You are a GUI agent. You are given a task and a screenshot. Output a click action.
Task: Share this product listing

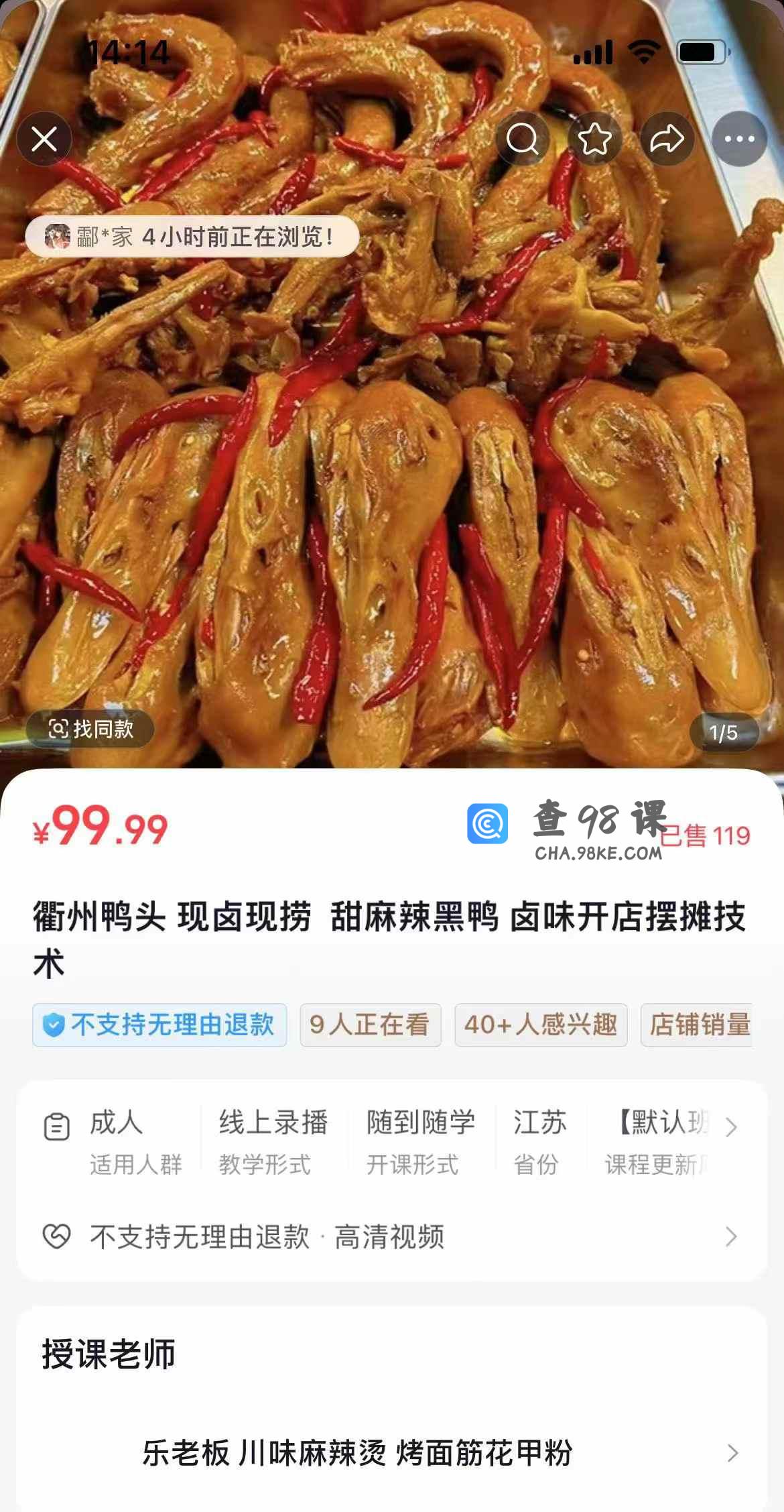pos(667,139)
